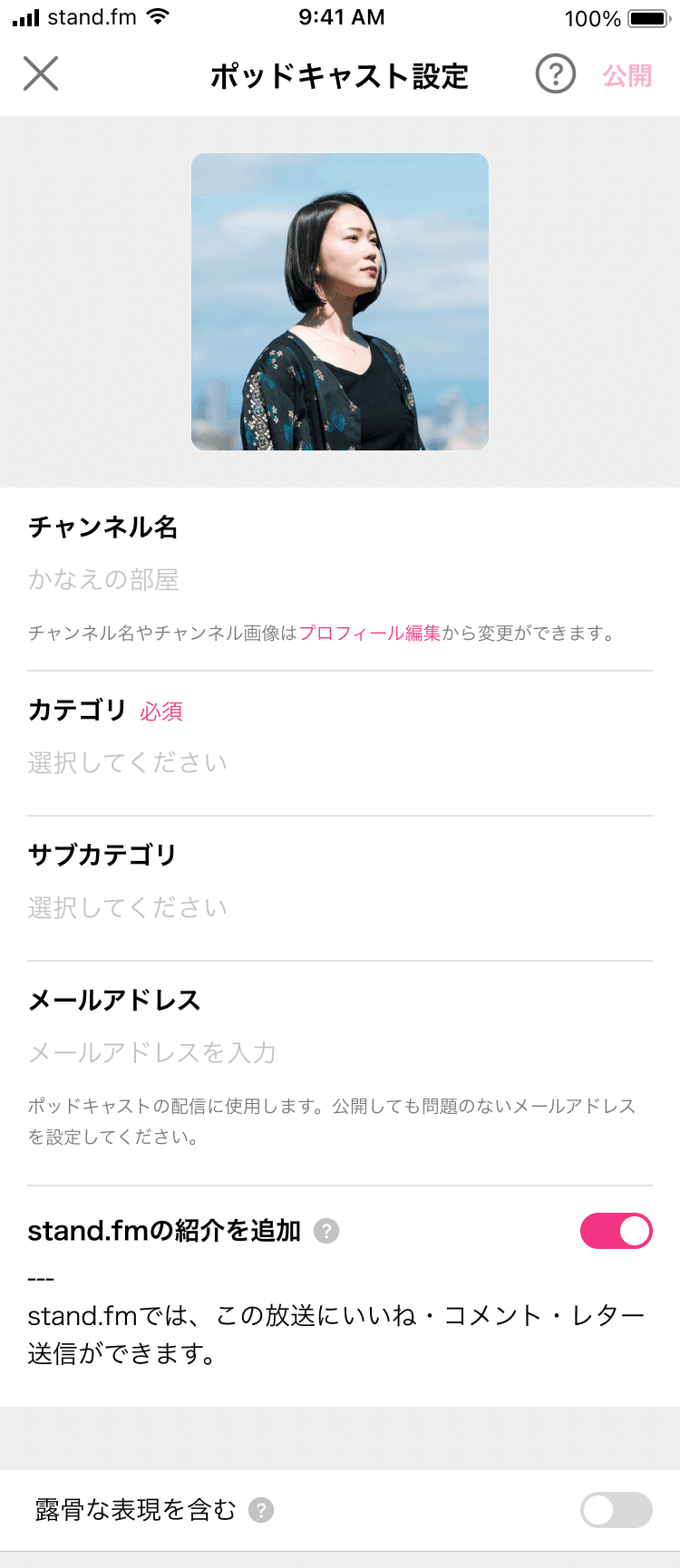Open the サブカテゴリ selection list
The height and width of the screenshot is (1568, 680).
pyautogui.click(x=127, y=907)
